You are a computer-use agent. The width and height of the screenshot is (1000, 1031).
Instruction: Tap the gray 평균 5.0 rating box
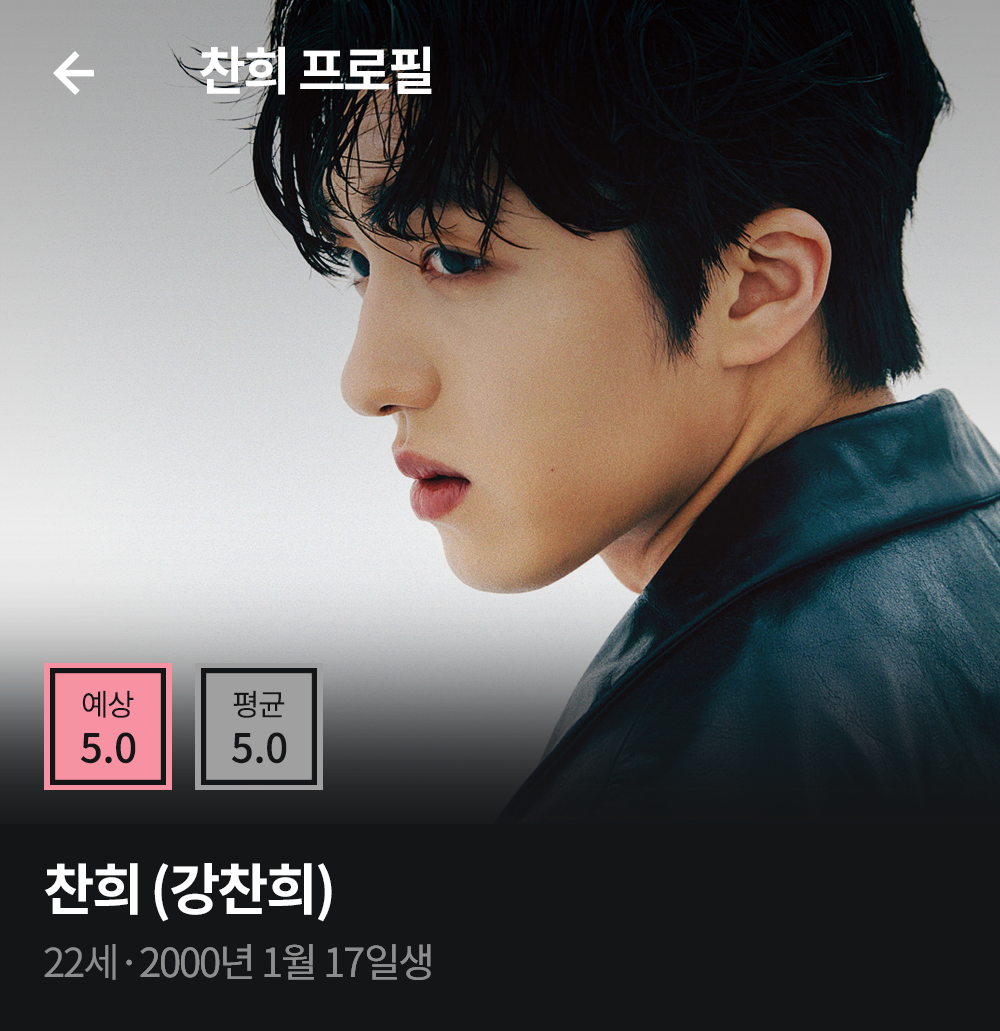coord(259,727)
